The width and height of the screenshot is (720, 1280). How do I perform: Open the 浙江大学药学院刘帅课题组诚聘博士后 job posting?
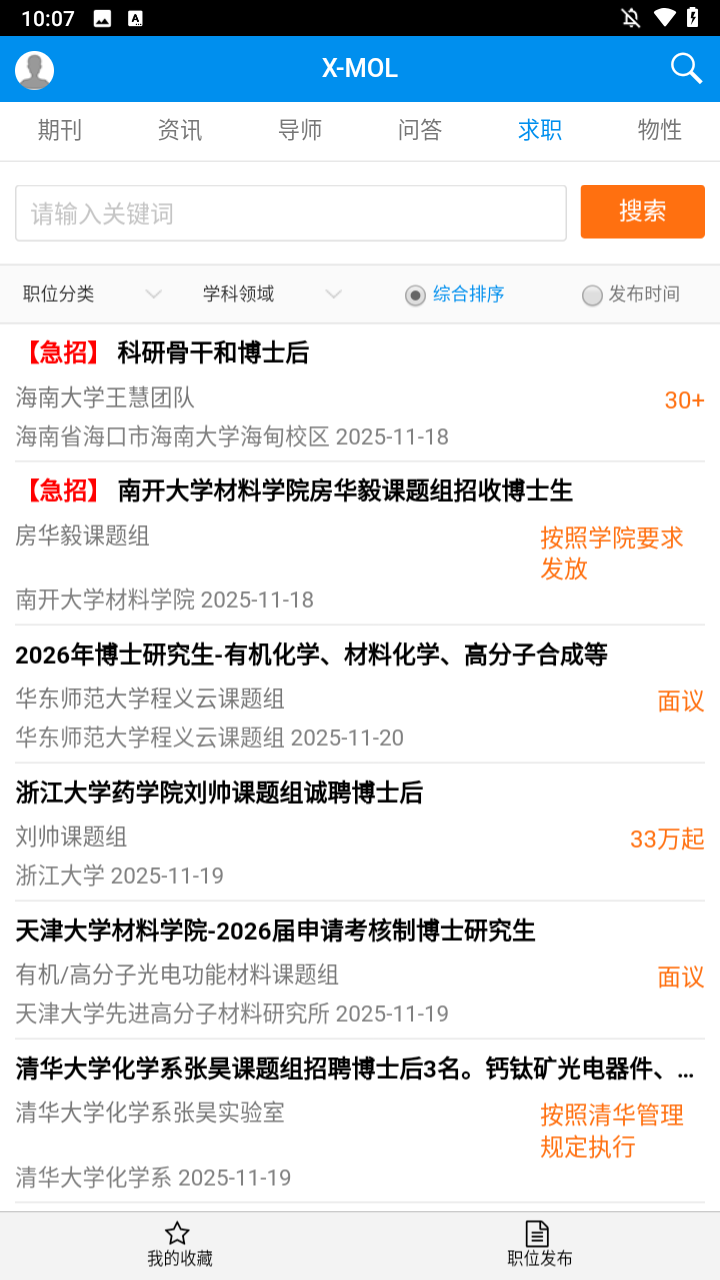218,792
